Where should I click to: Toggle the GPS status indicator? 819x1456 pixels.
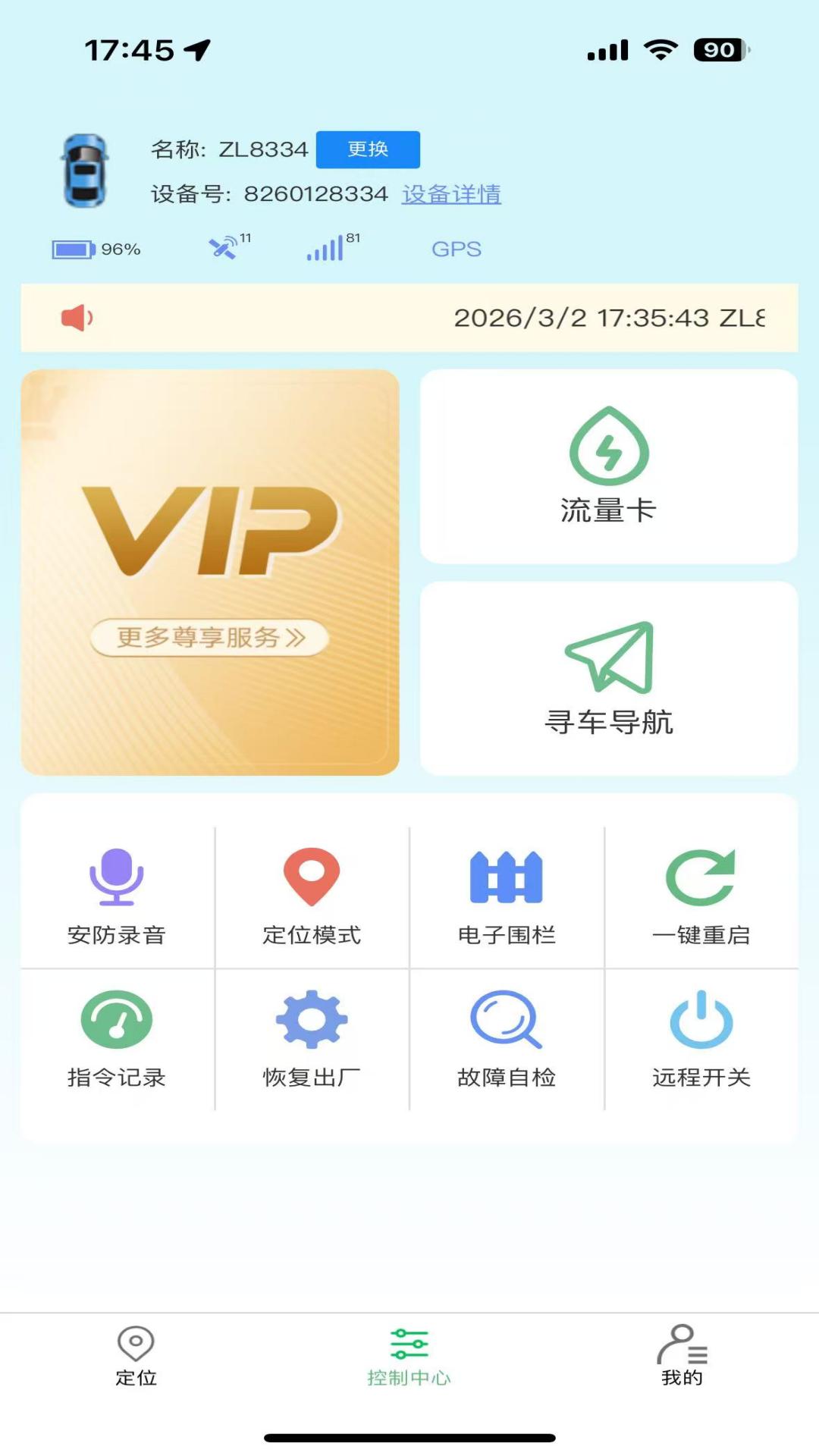[x=457, y=248]
